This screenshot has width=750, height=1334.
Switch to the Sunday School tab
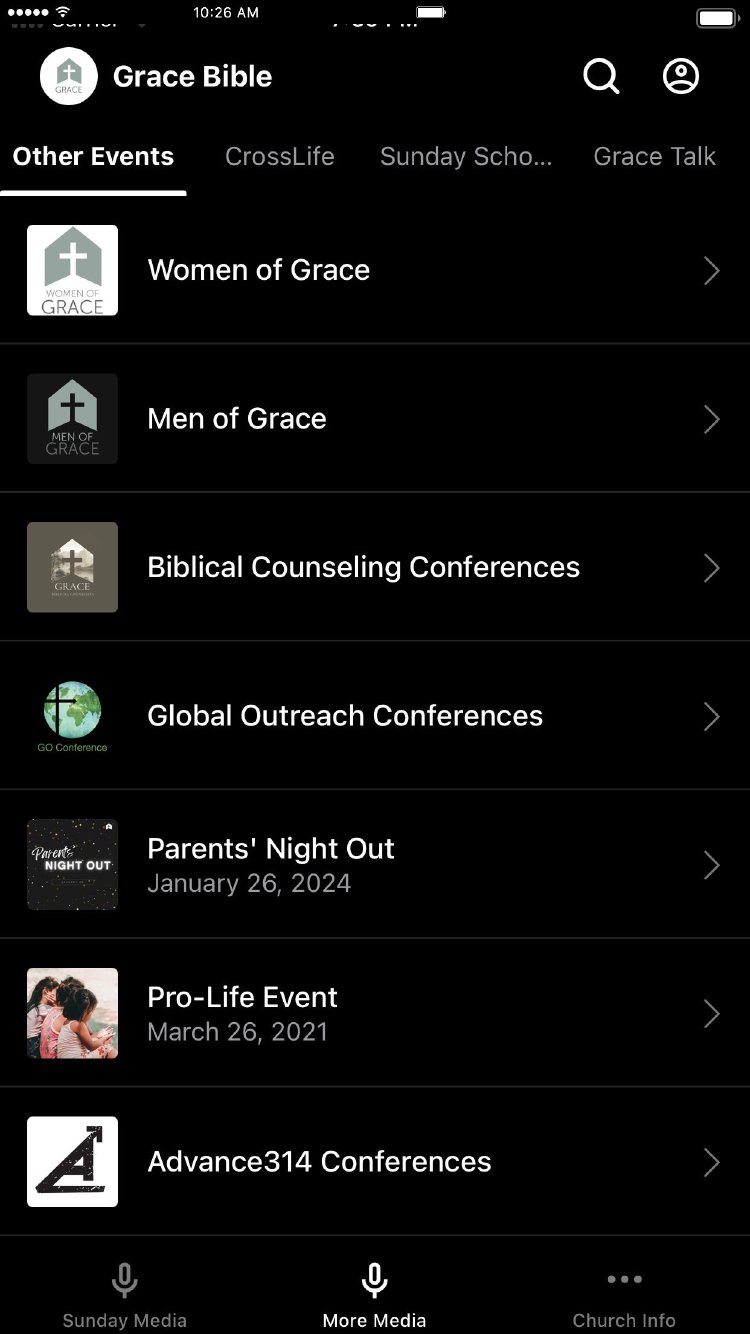(466, 157)
